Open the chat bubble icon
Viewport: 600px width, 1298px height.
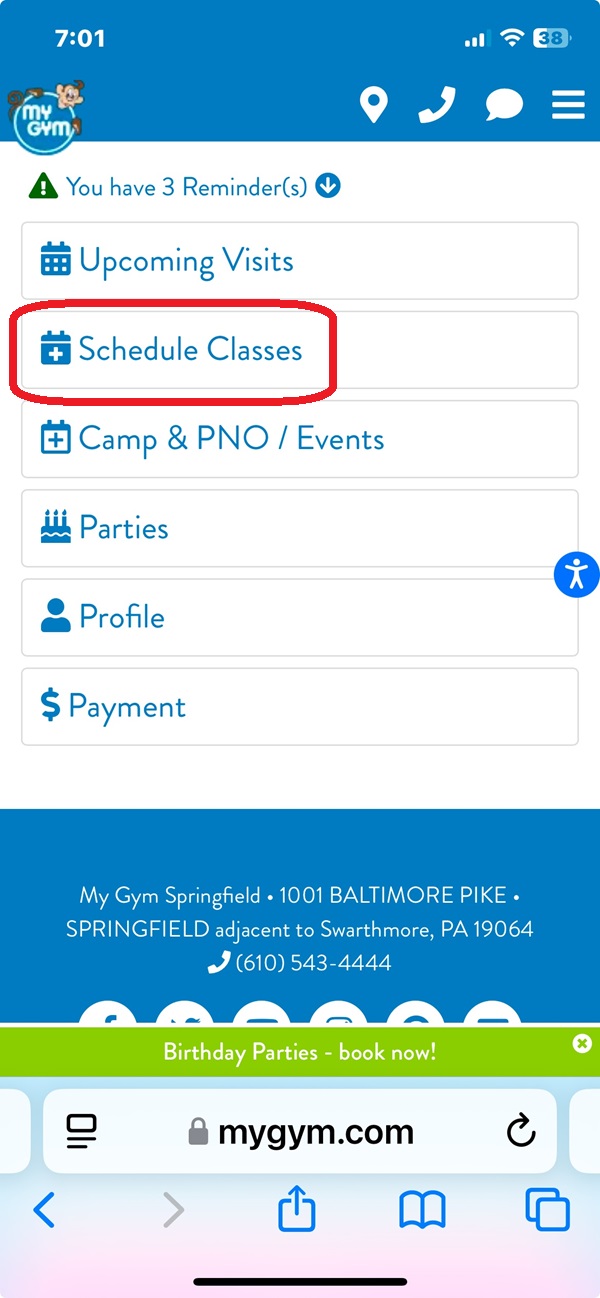504,105
